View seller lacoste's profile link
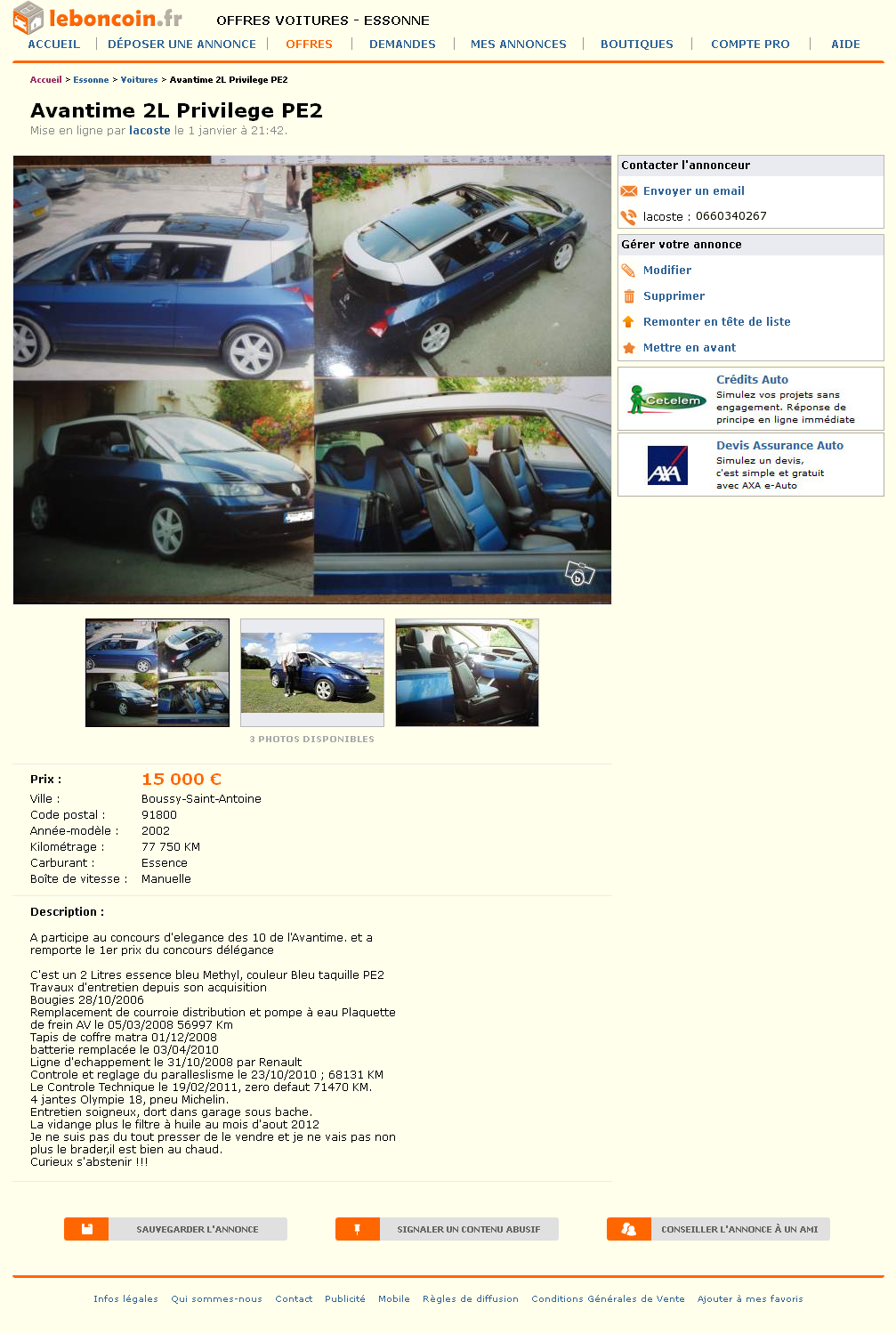This screenshot has width=896, height=1334. pyautogui.click(x=149, y=130)
